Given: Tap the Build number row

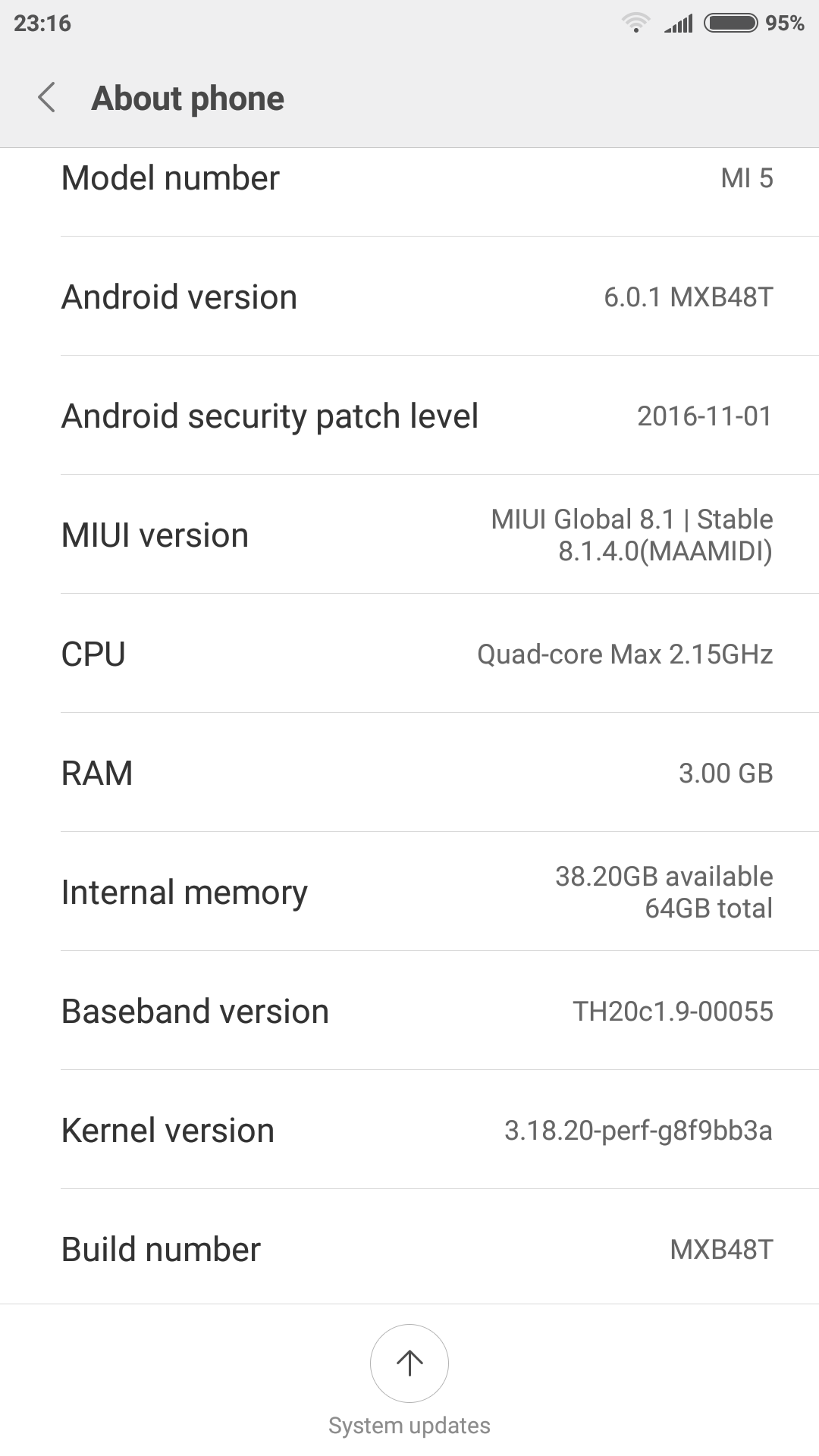Looking at the screenshot, I should [x=409, y=1249].
